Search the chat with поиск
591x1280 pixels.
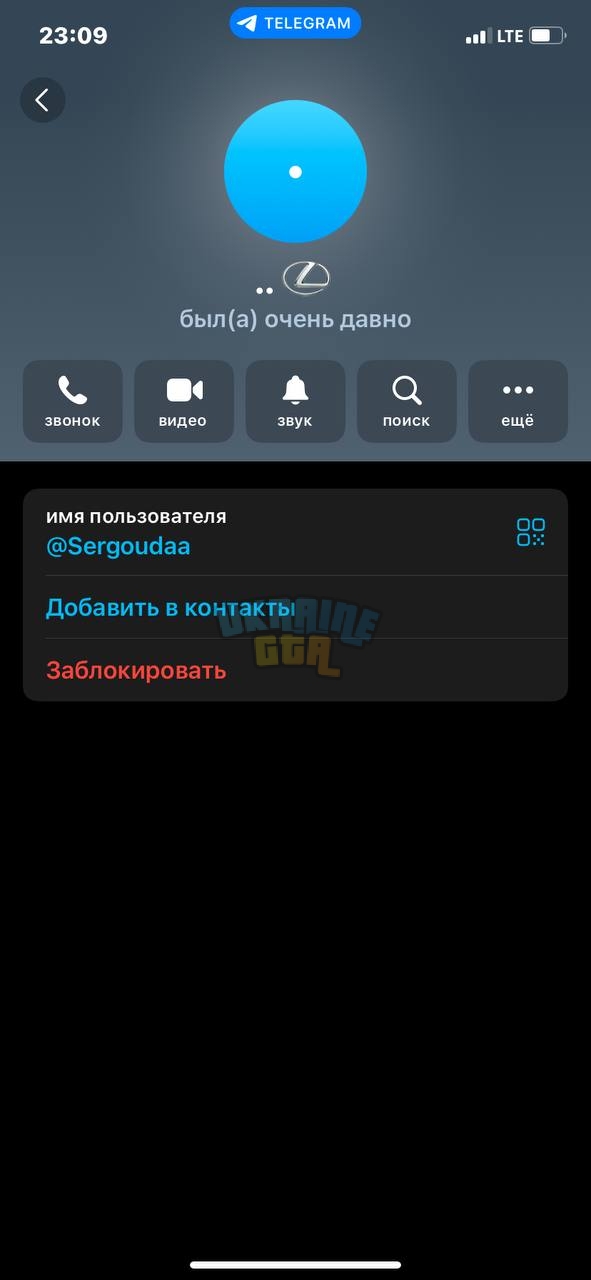coord(407,401)
